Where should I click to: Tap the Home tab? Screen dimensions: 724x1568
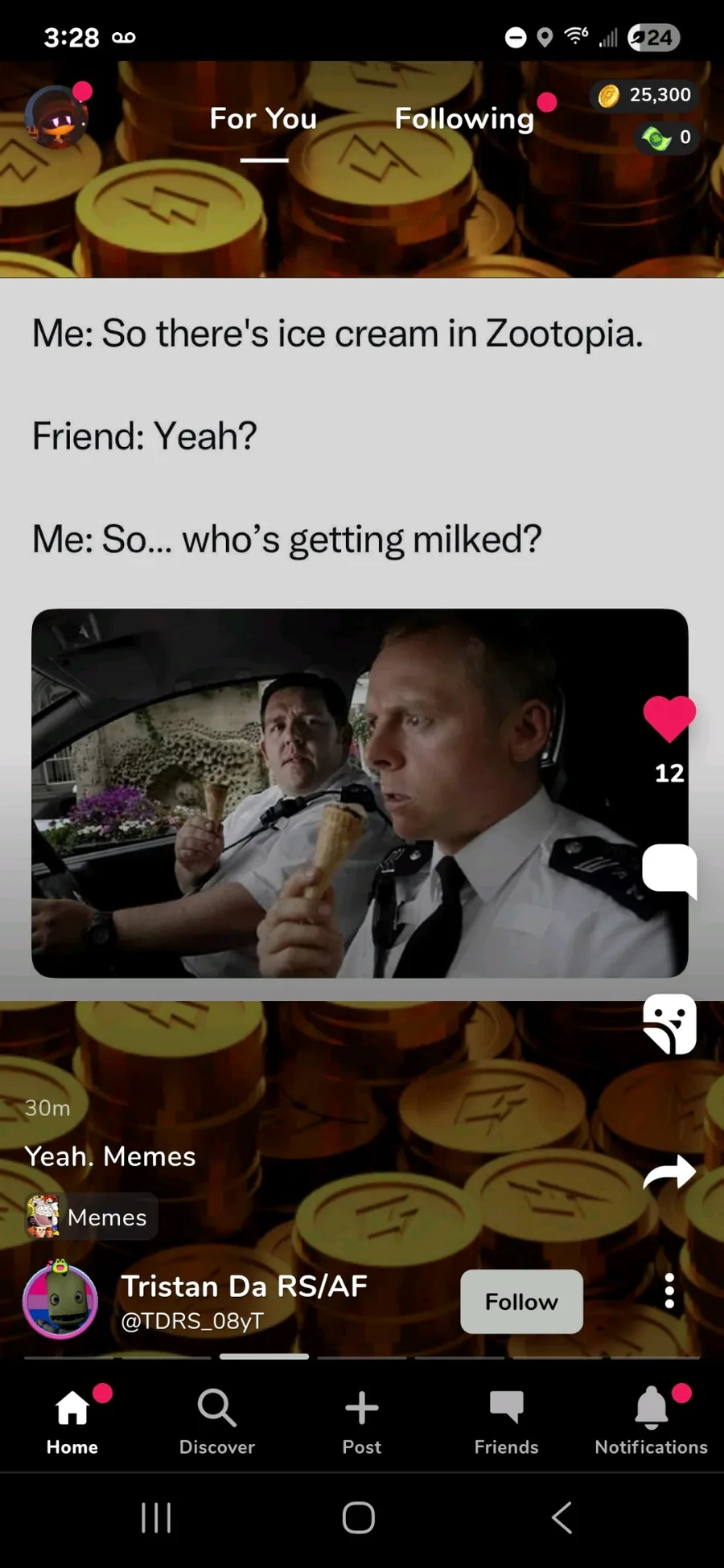72,1422
